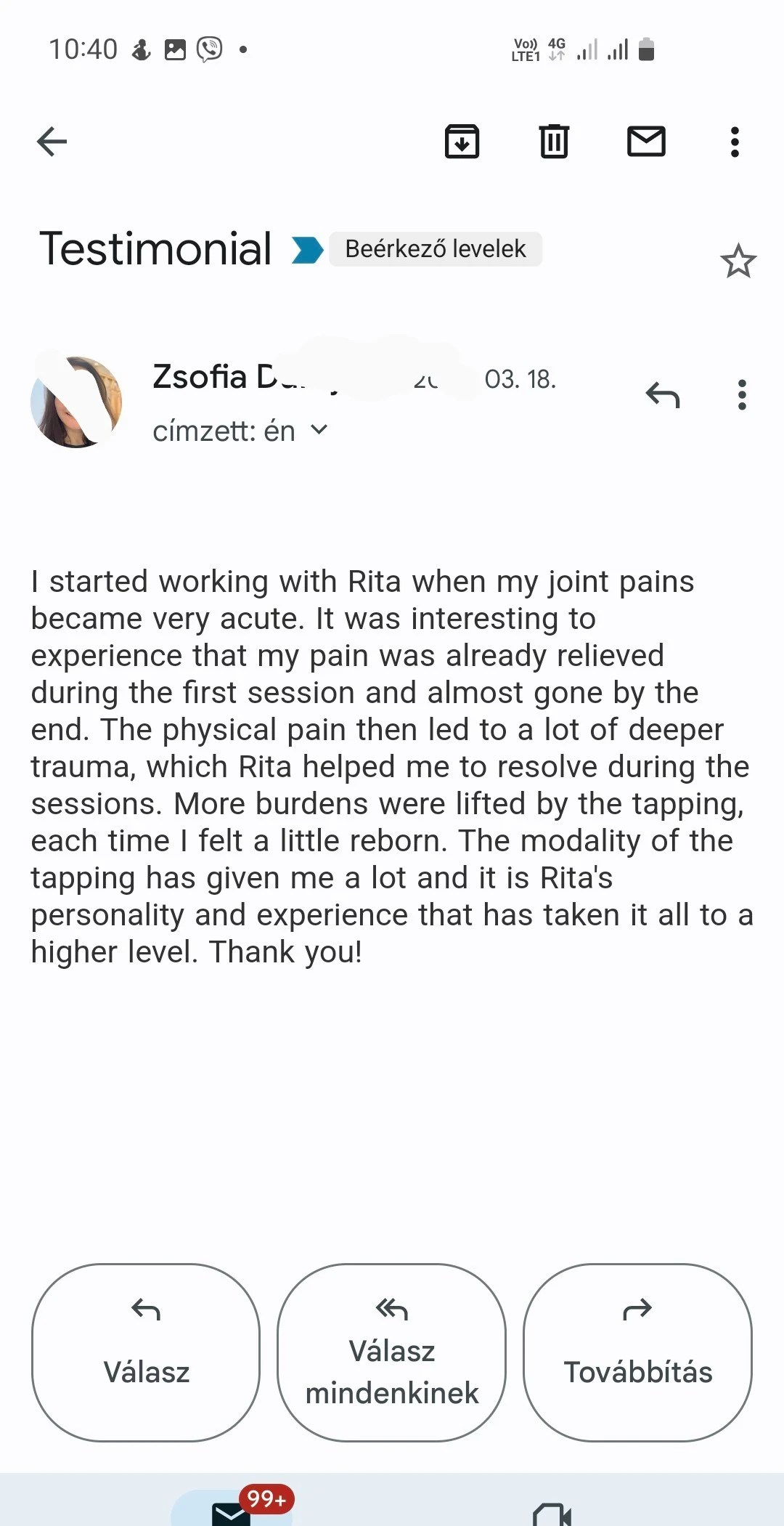Archive this Testimonial email
784x1526 pixels.
click(462, 142)
